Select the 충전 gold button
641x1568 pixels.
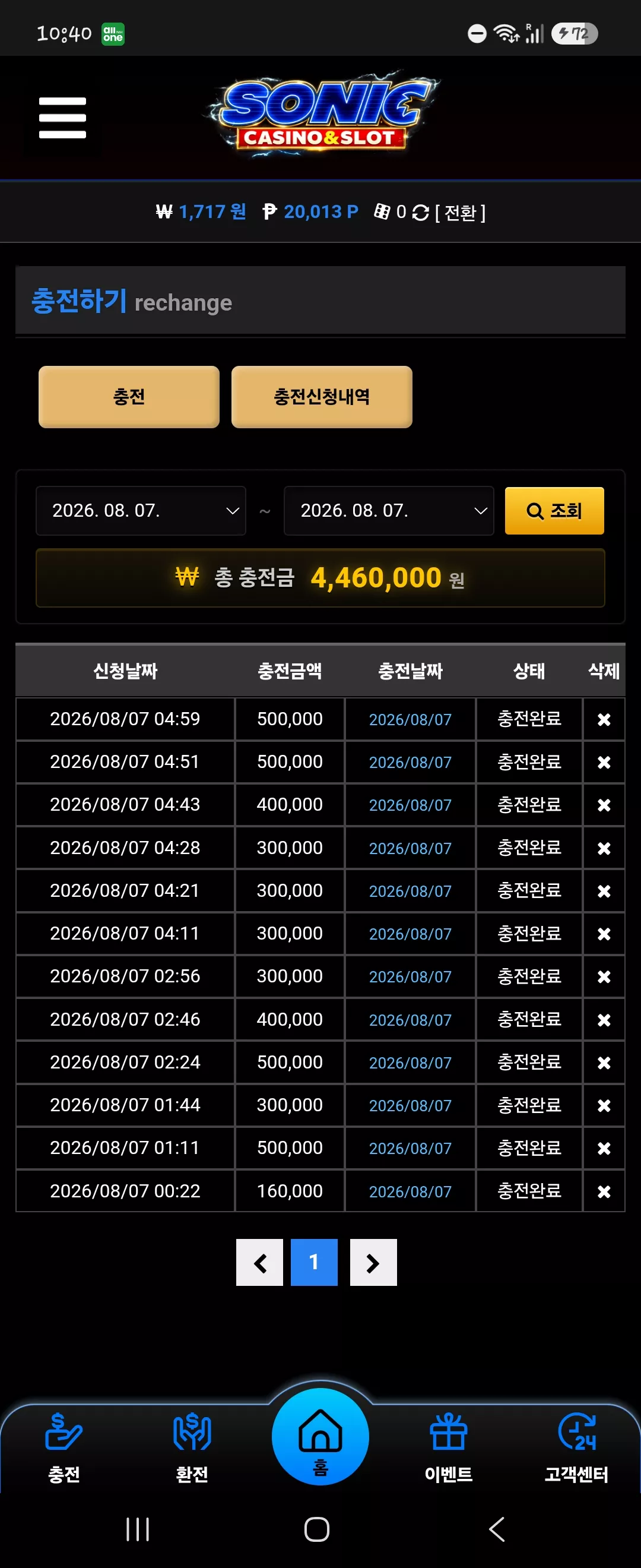click(129, 397)
